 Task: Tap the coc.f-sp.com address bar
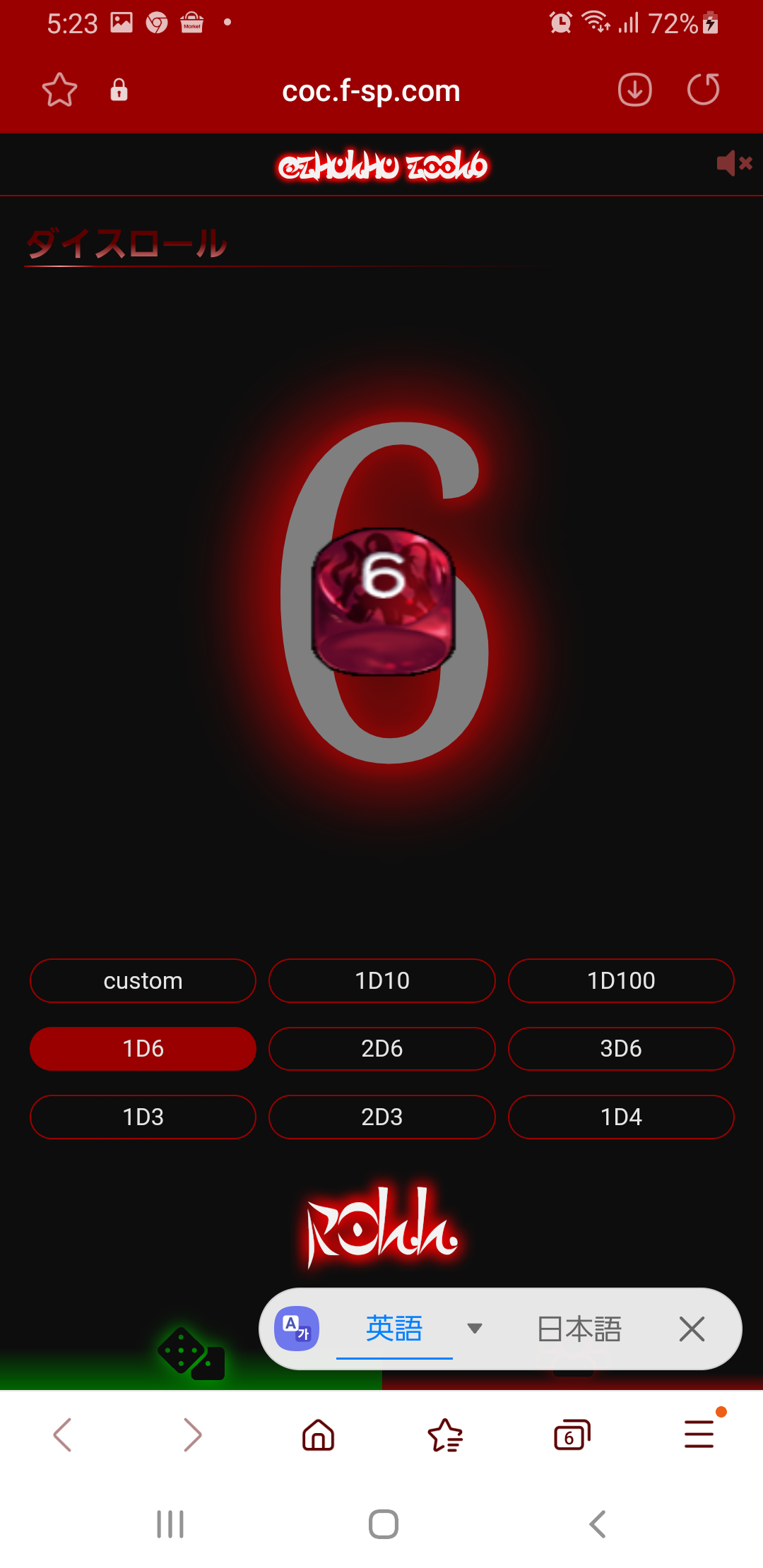click(371, 91)
